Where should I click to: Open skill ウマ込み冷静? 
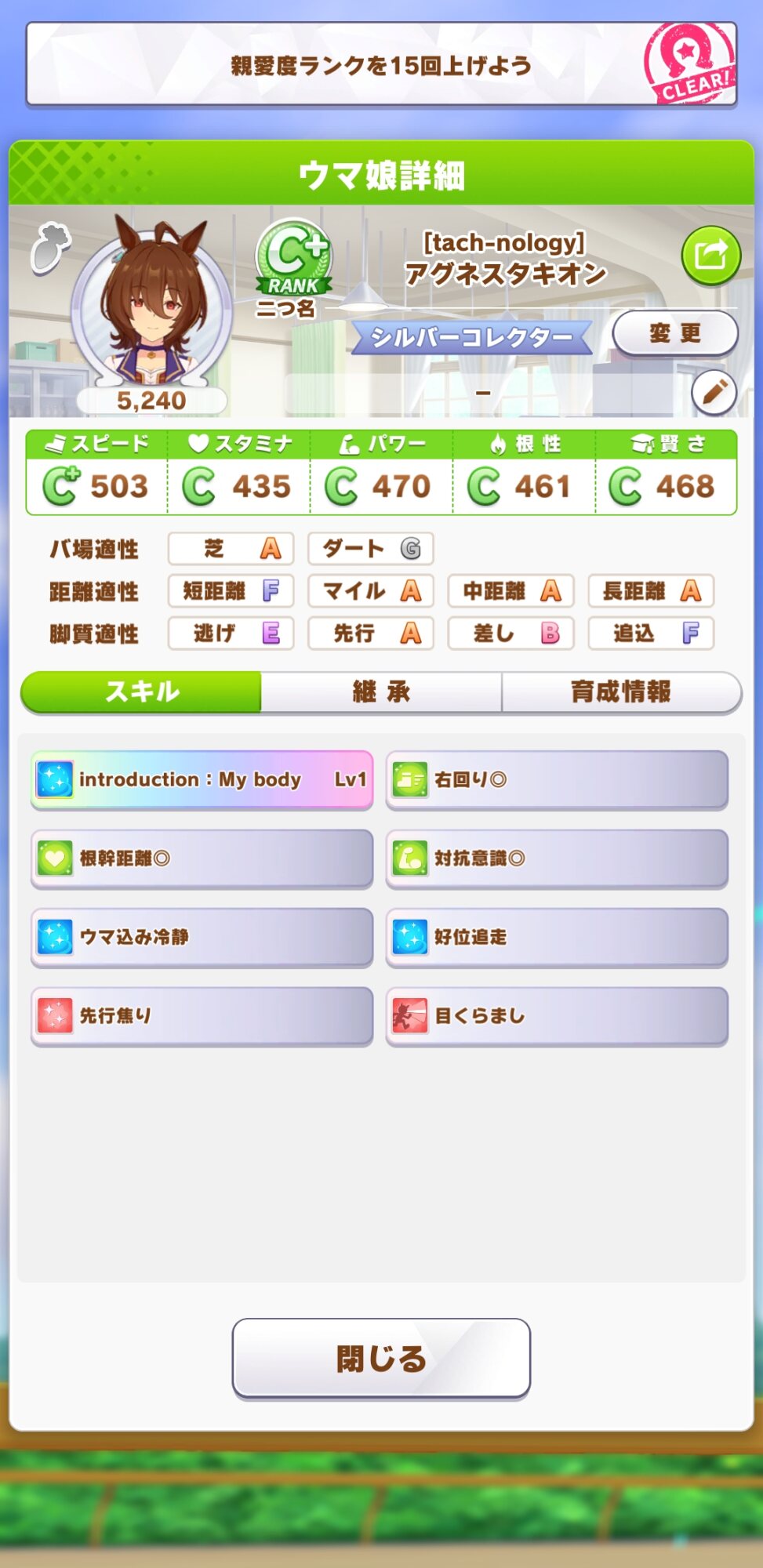(202, 937)
